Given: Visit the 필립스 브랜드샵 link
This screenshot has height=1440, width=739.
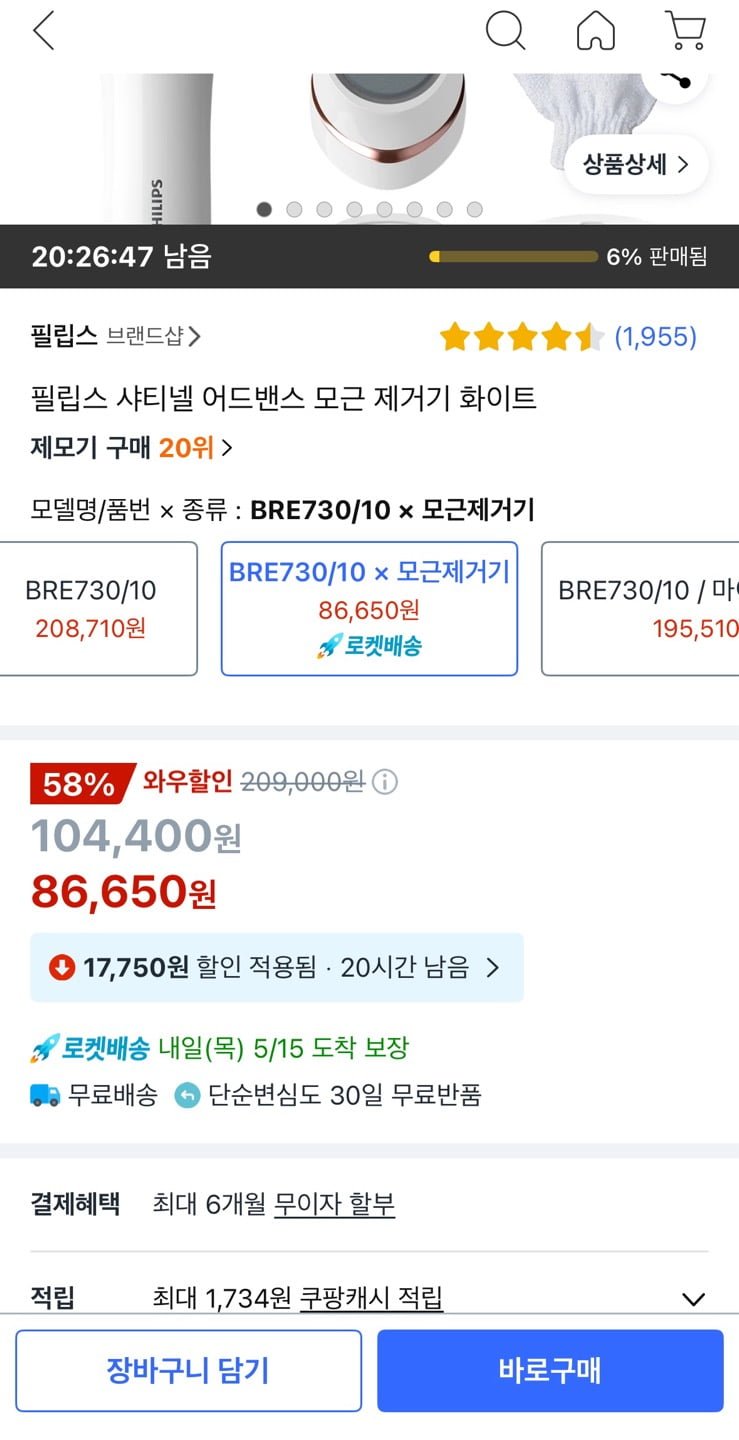Looking at the screenshot, I should [115, 336].
